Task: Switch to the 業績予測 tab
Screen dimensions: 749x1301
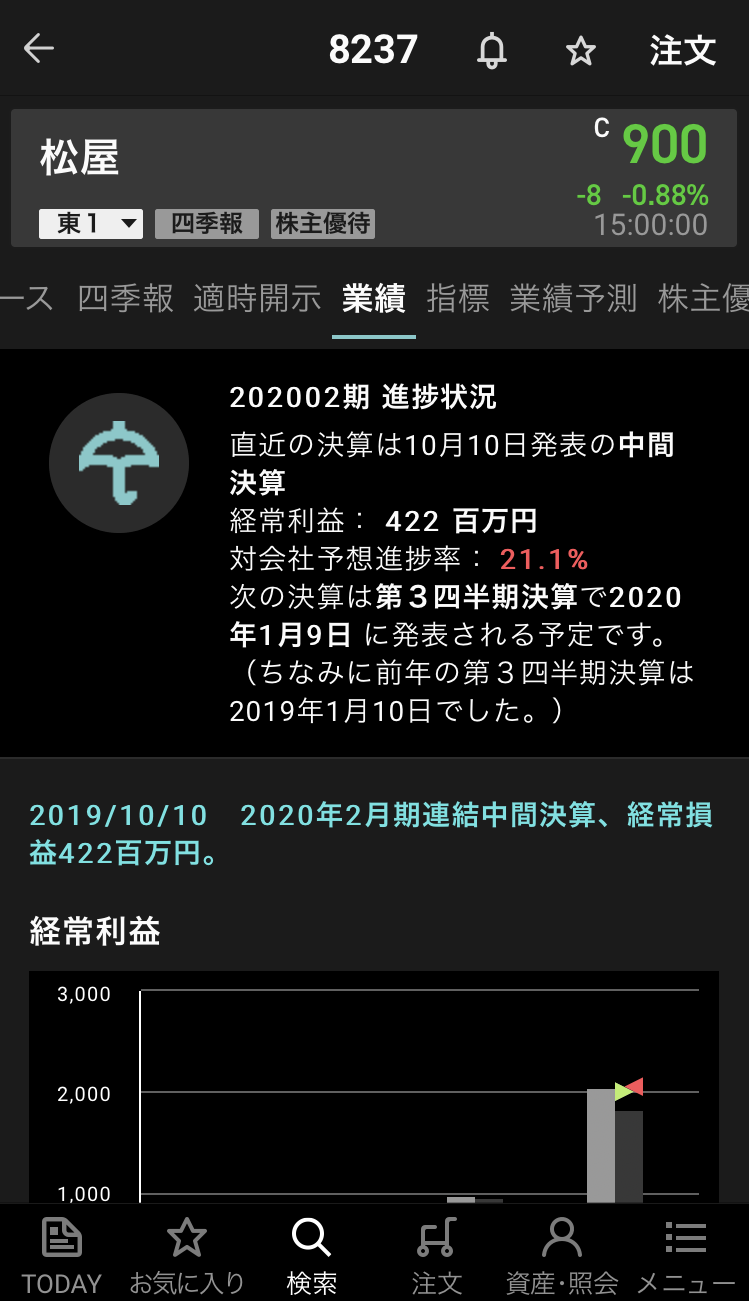Action: pyautogui.click(x=573, y=298)
